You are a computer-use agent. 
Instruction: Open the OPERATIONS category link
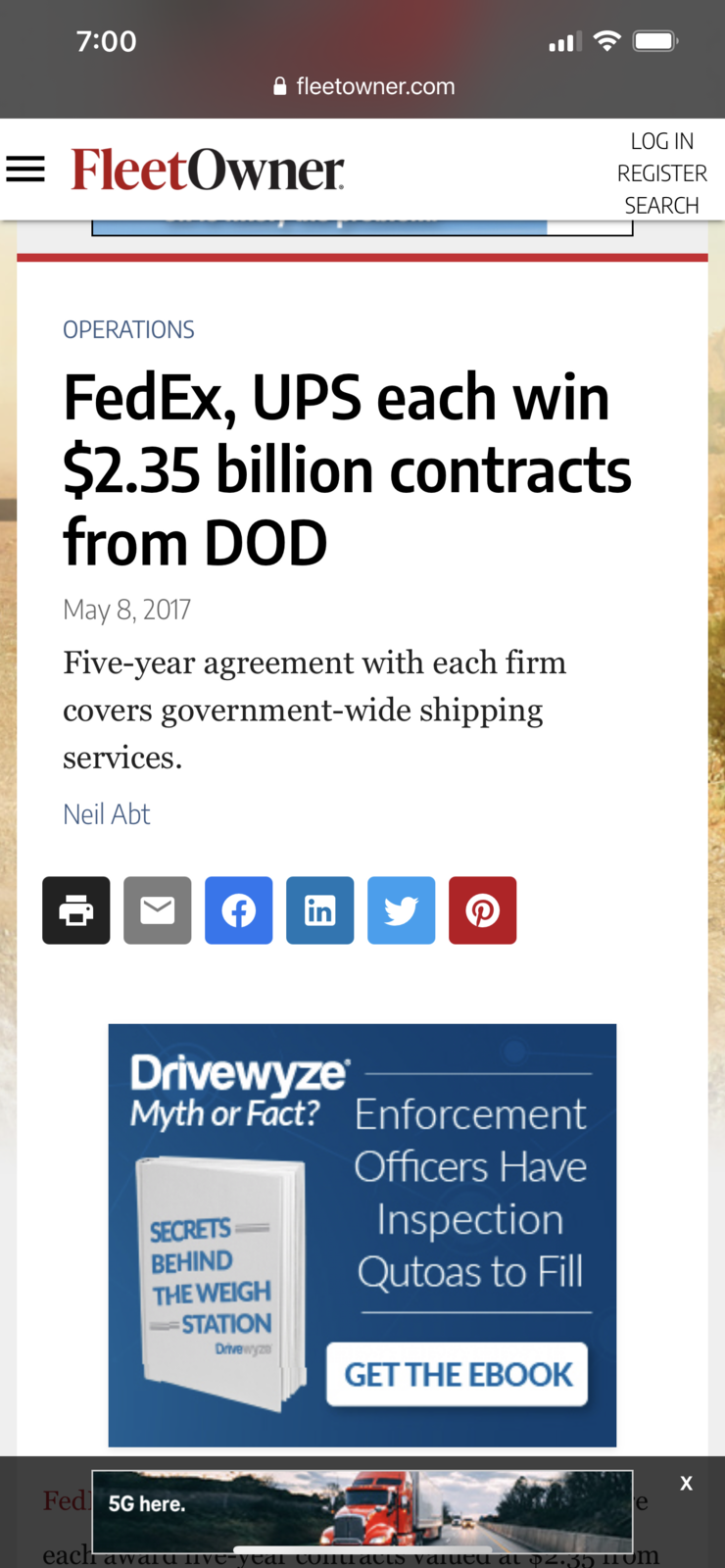pyautogui.click(x=128, y=329)
